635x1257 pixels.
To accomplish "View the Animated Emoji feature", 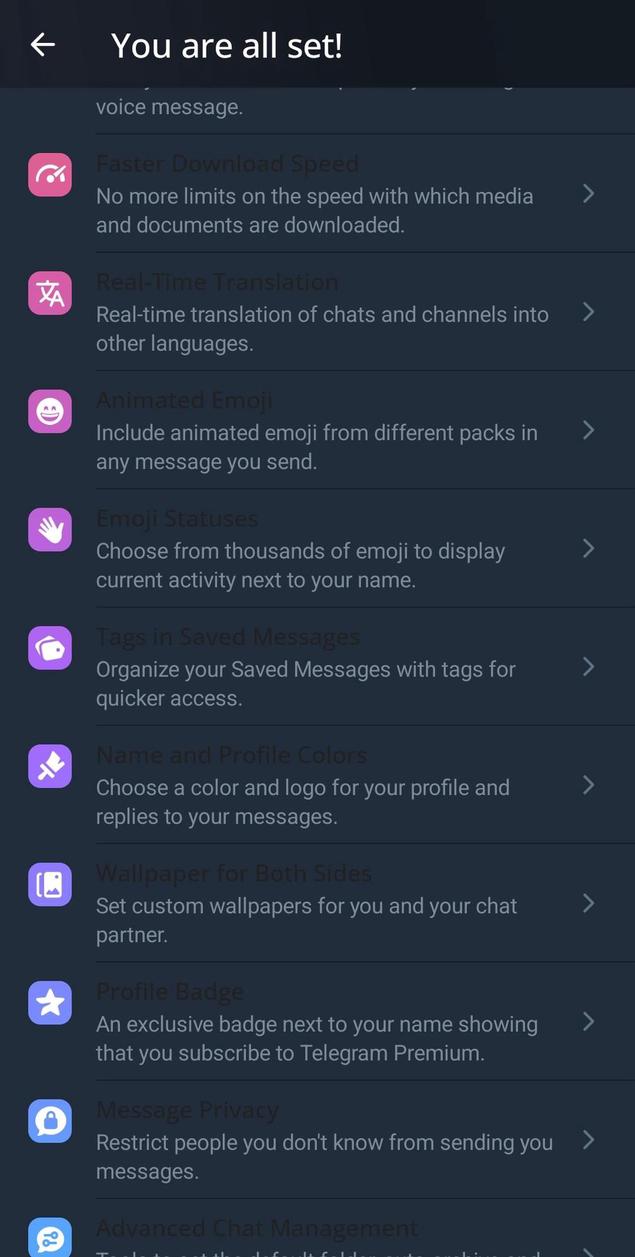I will point(316,431).
